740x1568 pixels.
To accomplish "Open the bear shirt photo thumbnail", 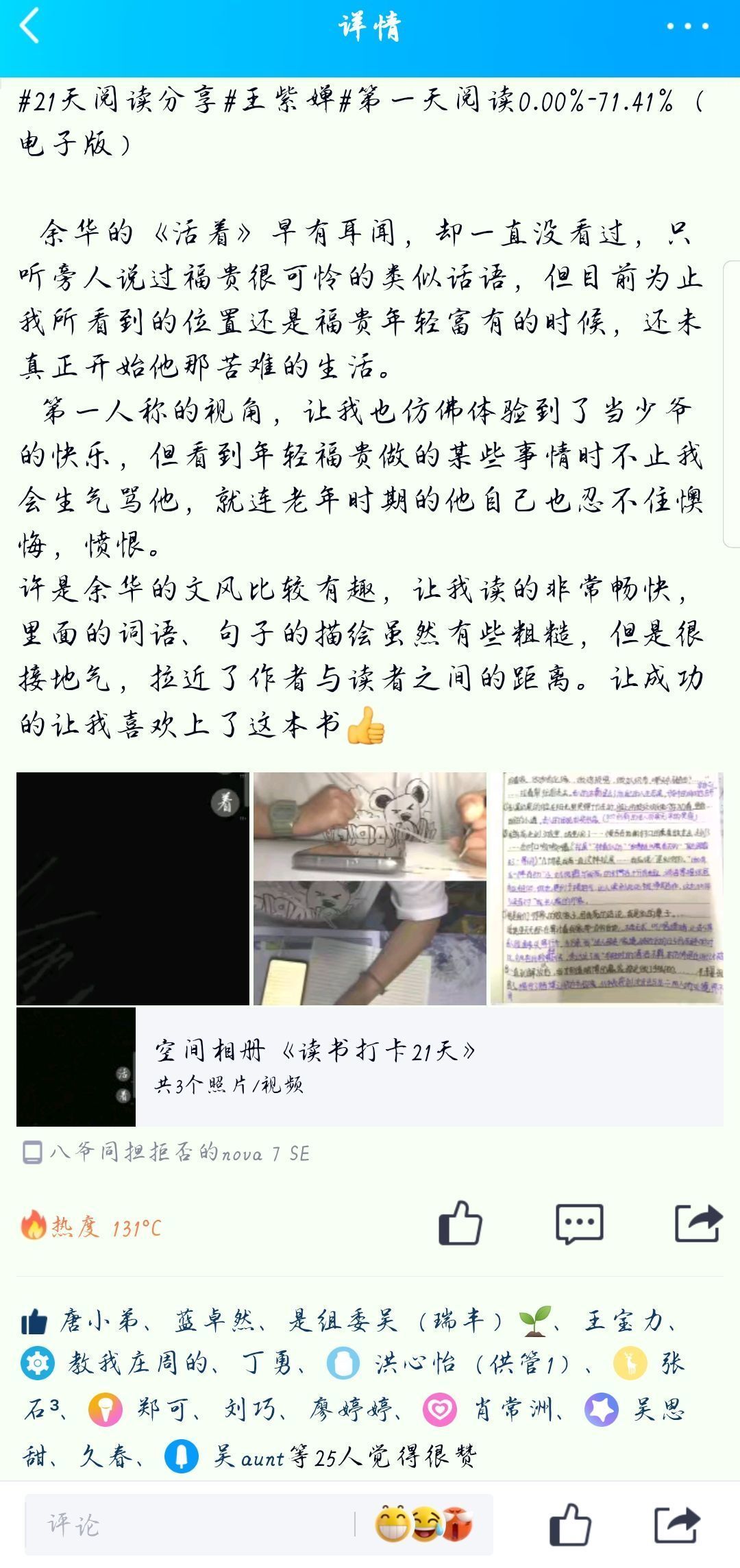I will point(370,888).
